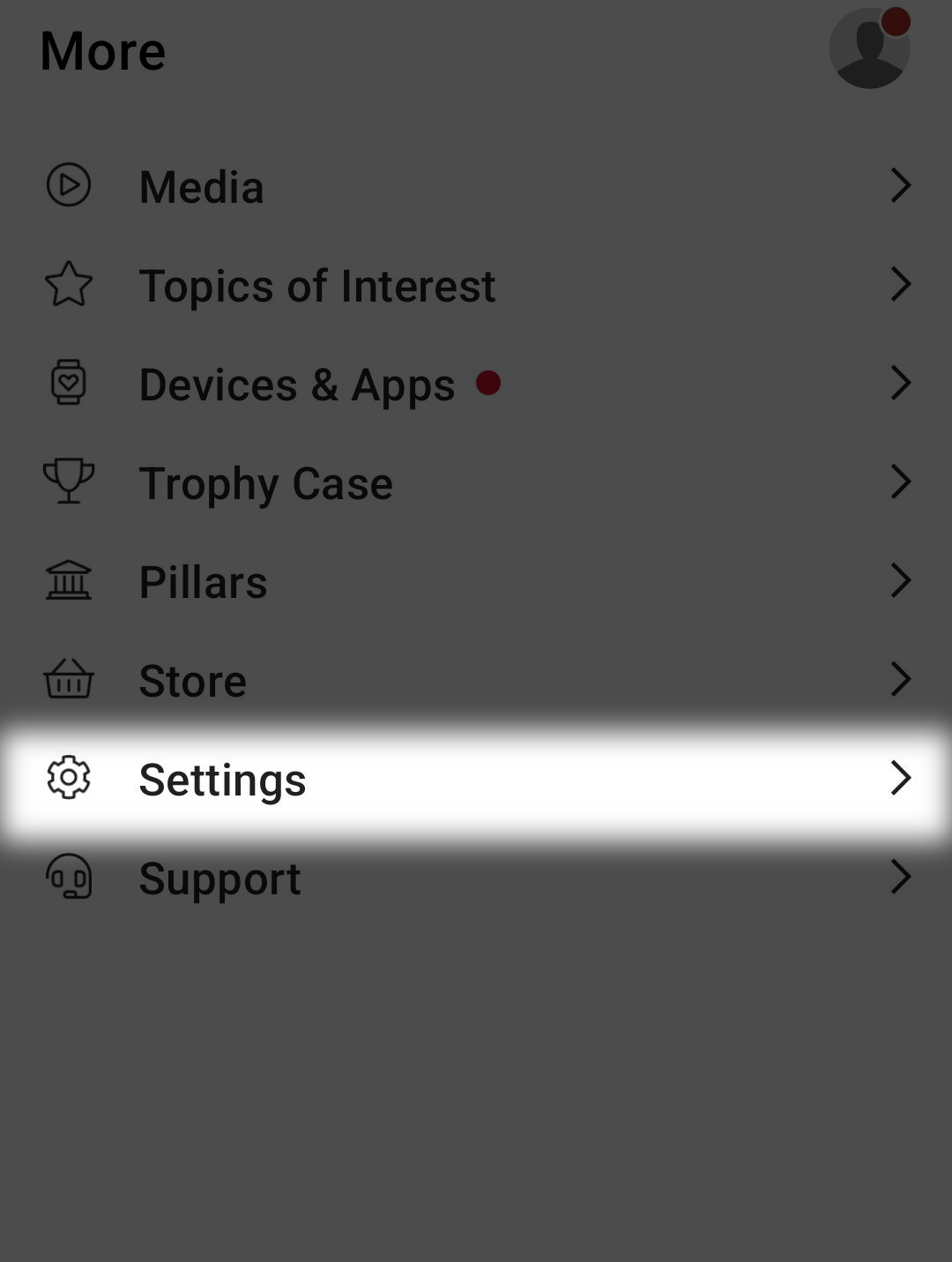This screenshot has width=952, height=1262.
Task: Click the More page title
Action: click(102, 49)
